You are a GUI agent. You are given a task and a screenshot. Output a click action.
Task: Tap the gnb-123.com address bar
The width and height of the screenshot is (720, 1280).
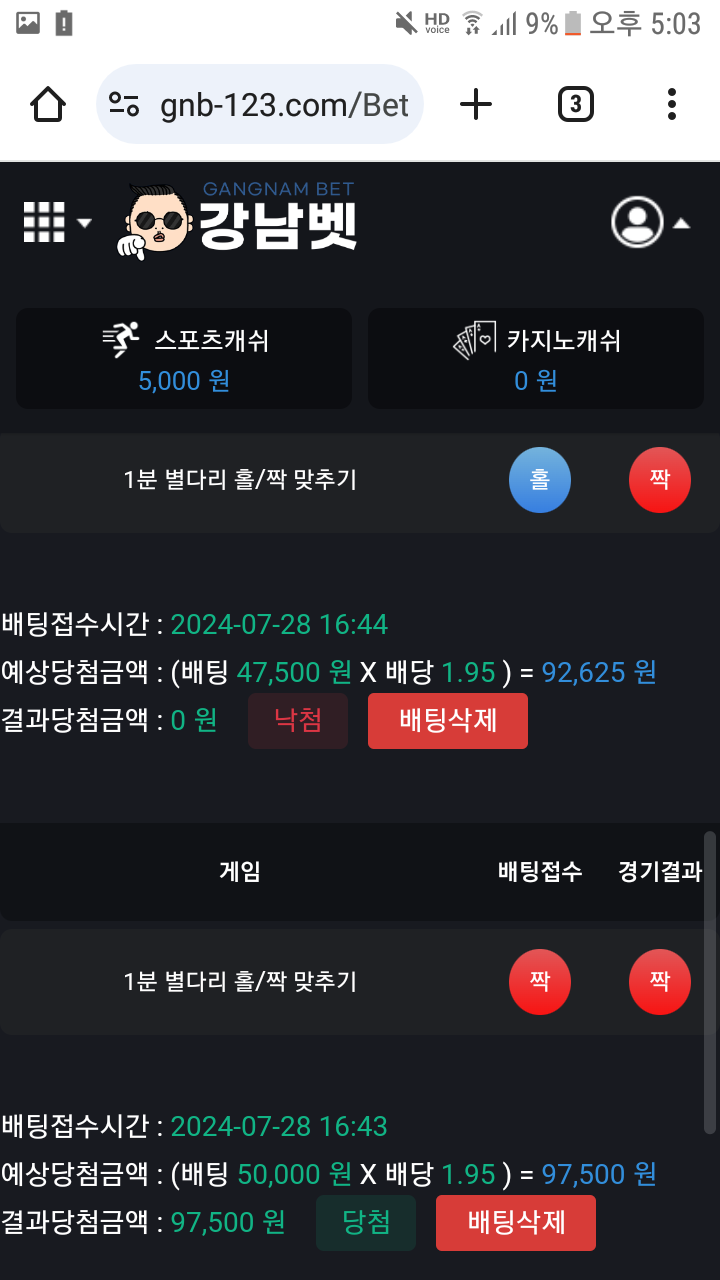(x=260, y=104)
